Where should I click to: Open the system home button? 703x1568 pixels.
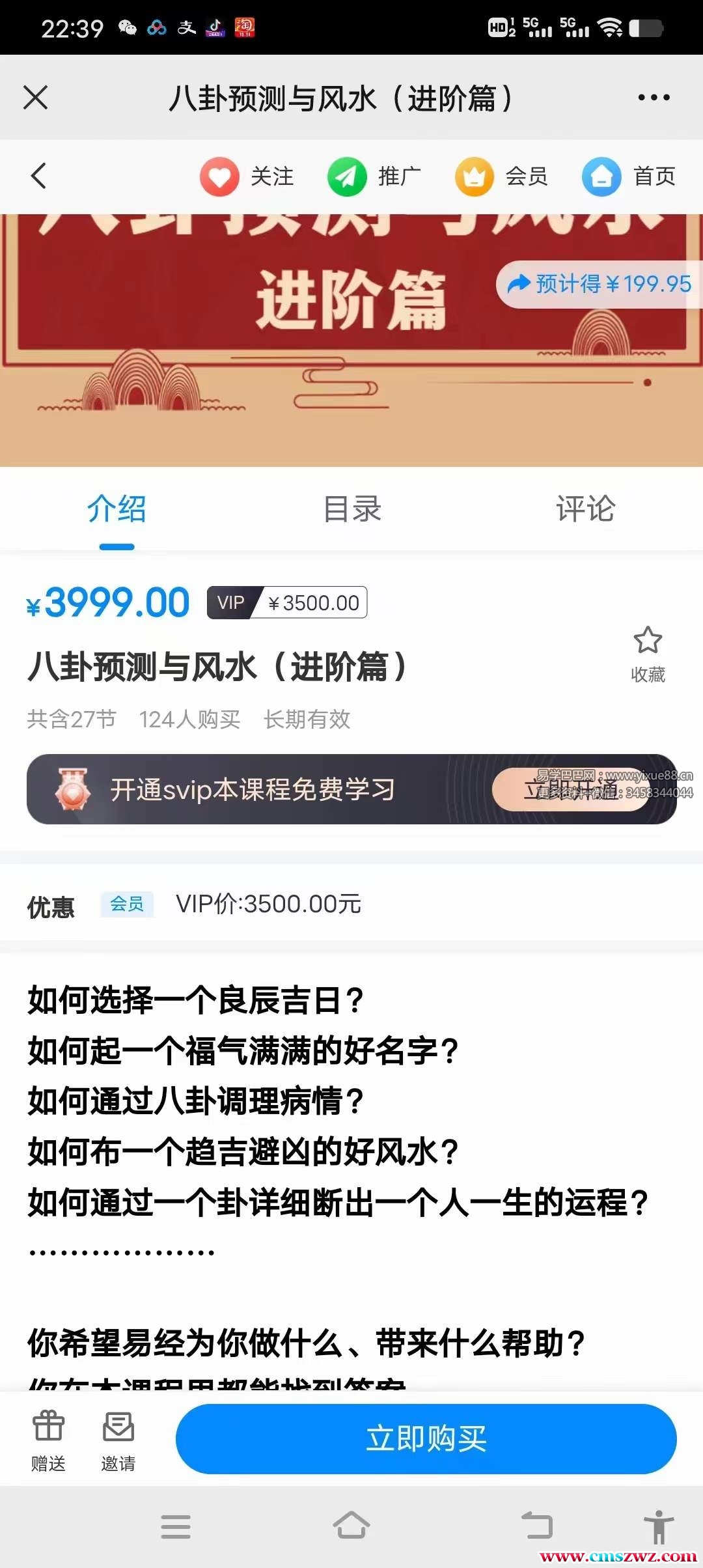tap(351, 1526)
